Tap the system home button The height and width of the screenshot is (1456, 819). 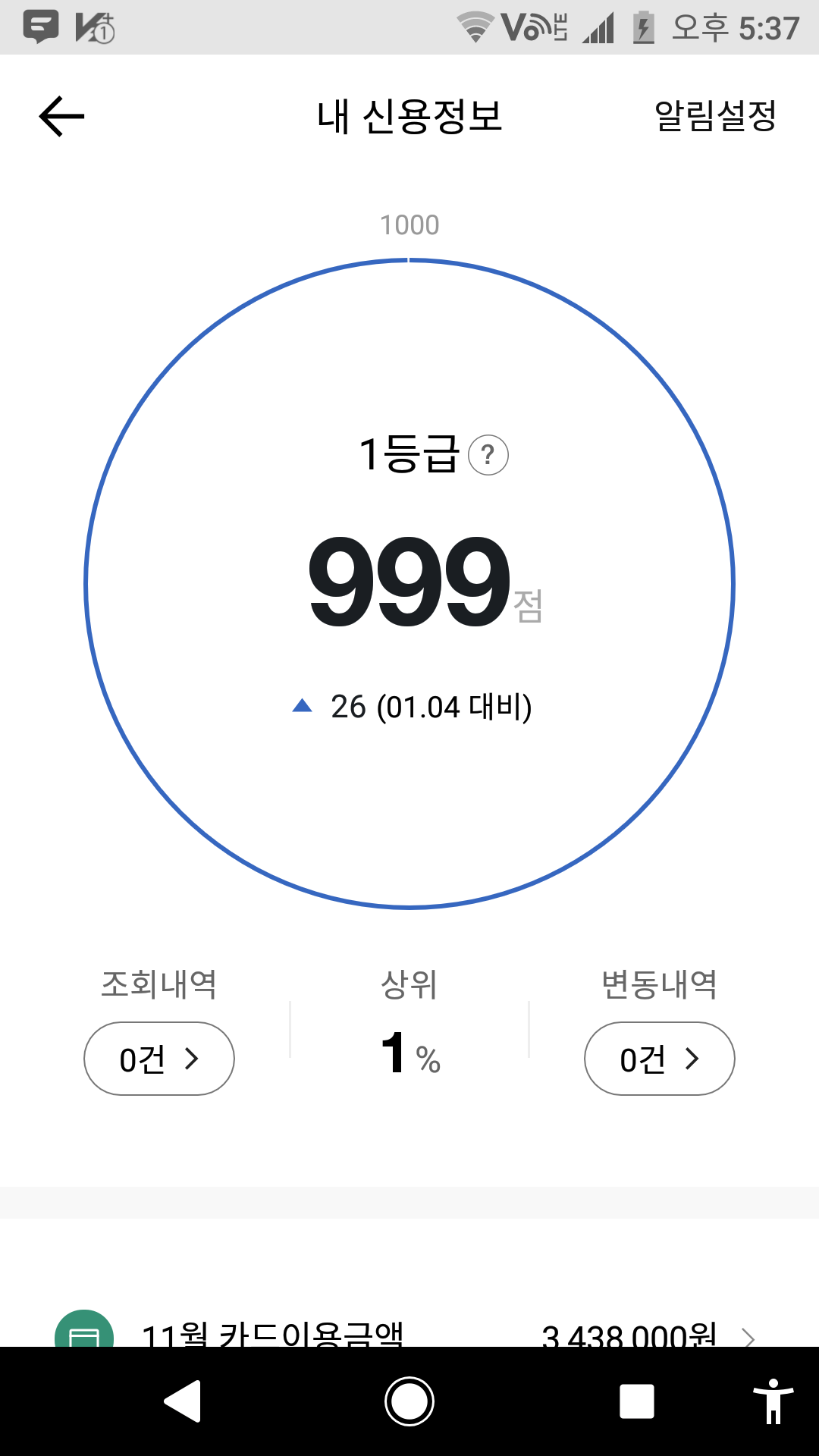tap(409, 1401)
